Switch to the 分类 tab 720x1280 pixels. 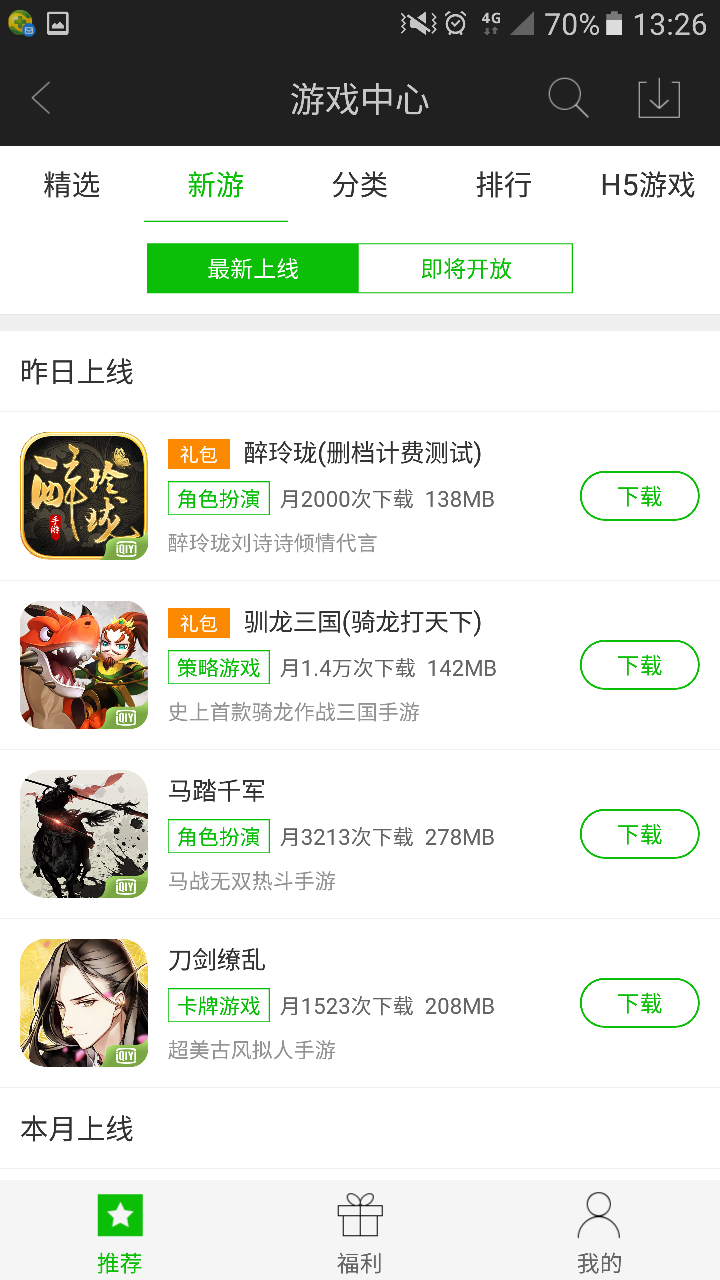[359, 186]
